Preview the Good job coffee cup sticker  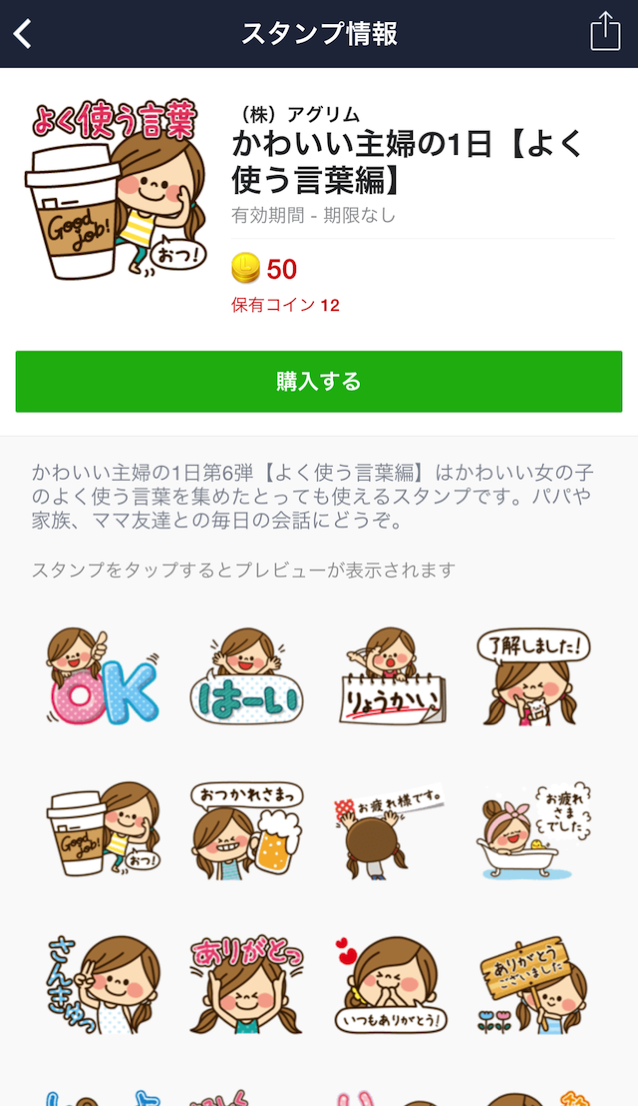(x=102, y=830)
